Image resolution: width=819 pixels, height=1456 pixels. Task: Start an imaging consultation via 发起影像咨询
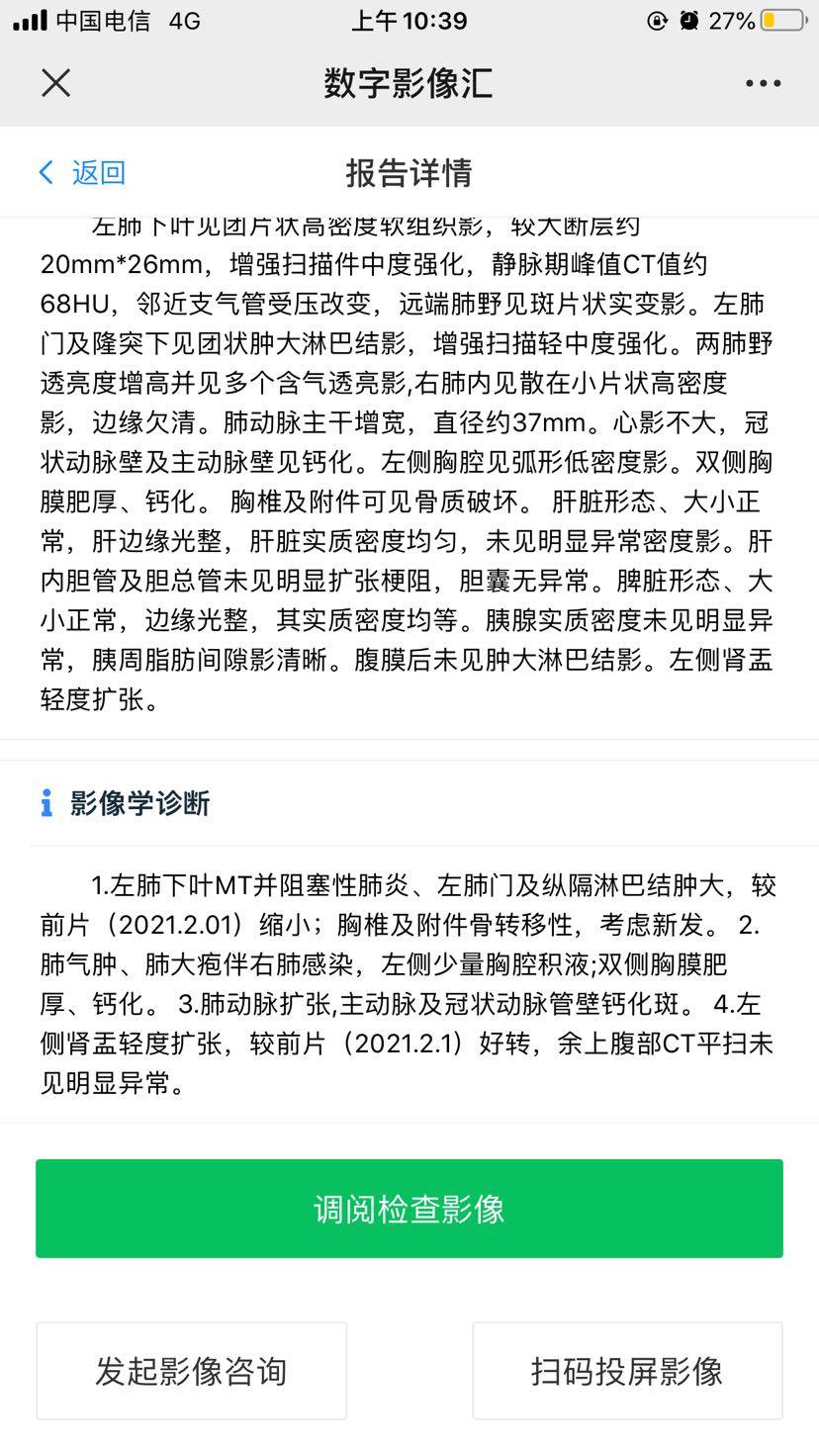click(x=192, y=1371)
